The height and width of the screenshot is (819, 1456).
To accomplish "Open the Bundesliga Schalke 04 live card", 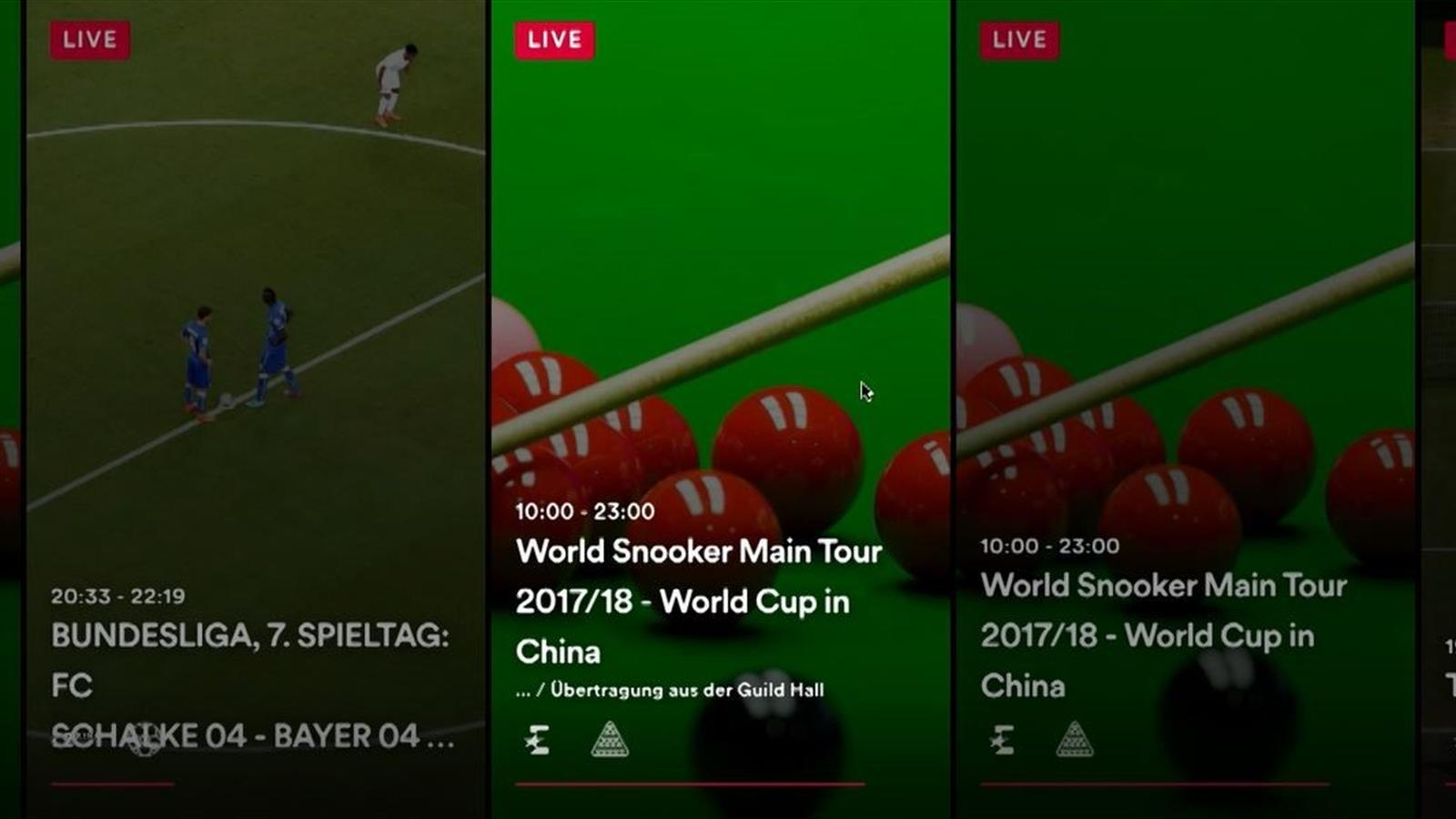I will [255, 409].
